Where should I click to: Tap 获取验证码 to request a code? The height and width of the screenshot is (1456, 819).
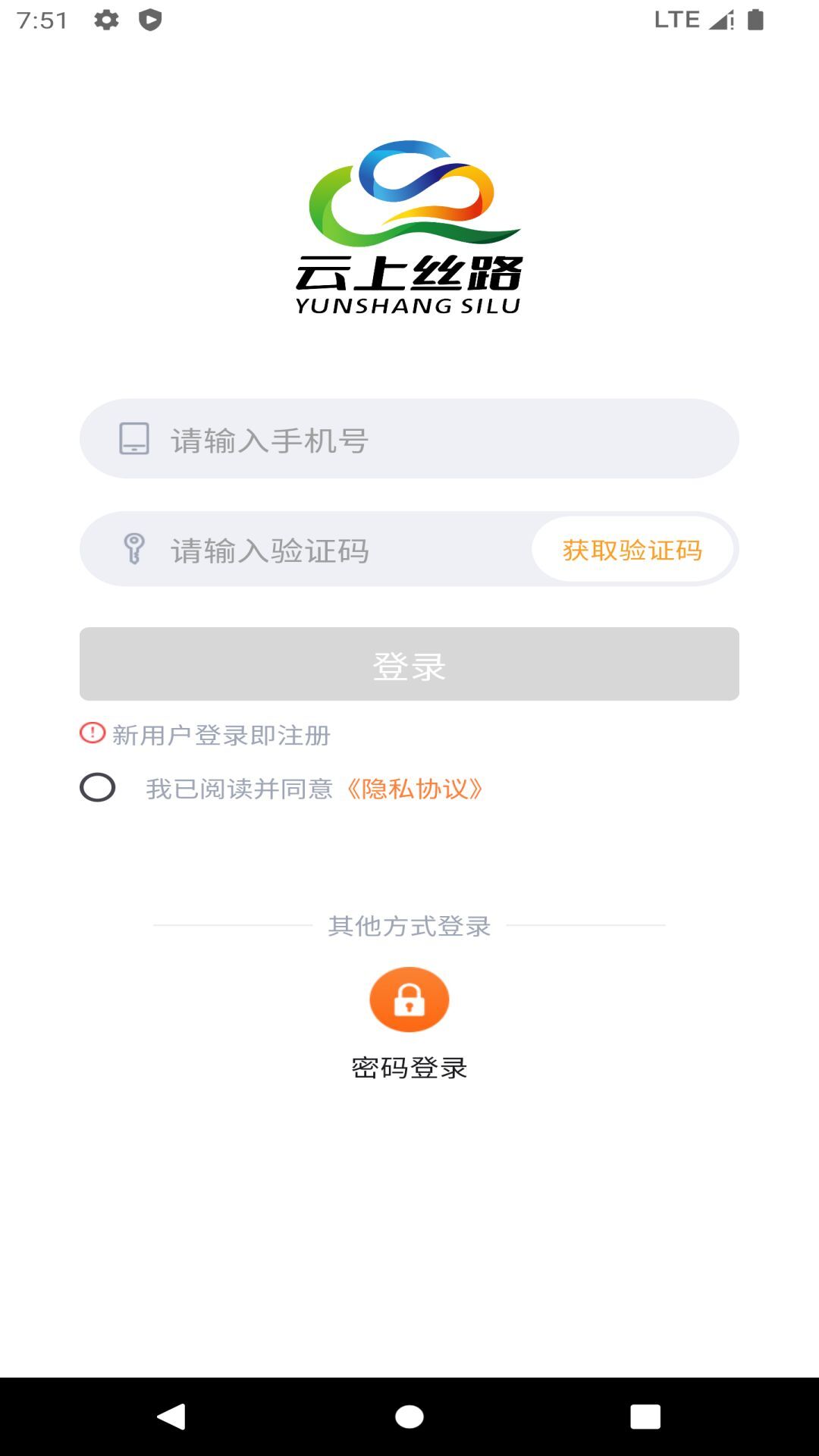(x=632, y=549)
